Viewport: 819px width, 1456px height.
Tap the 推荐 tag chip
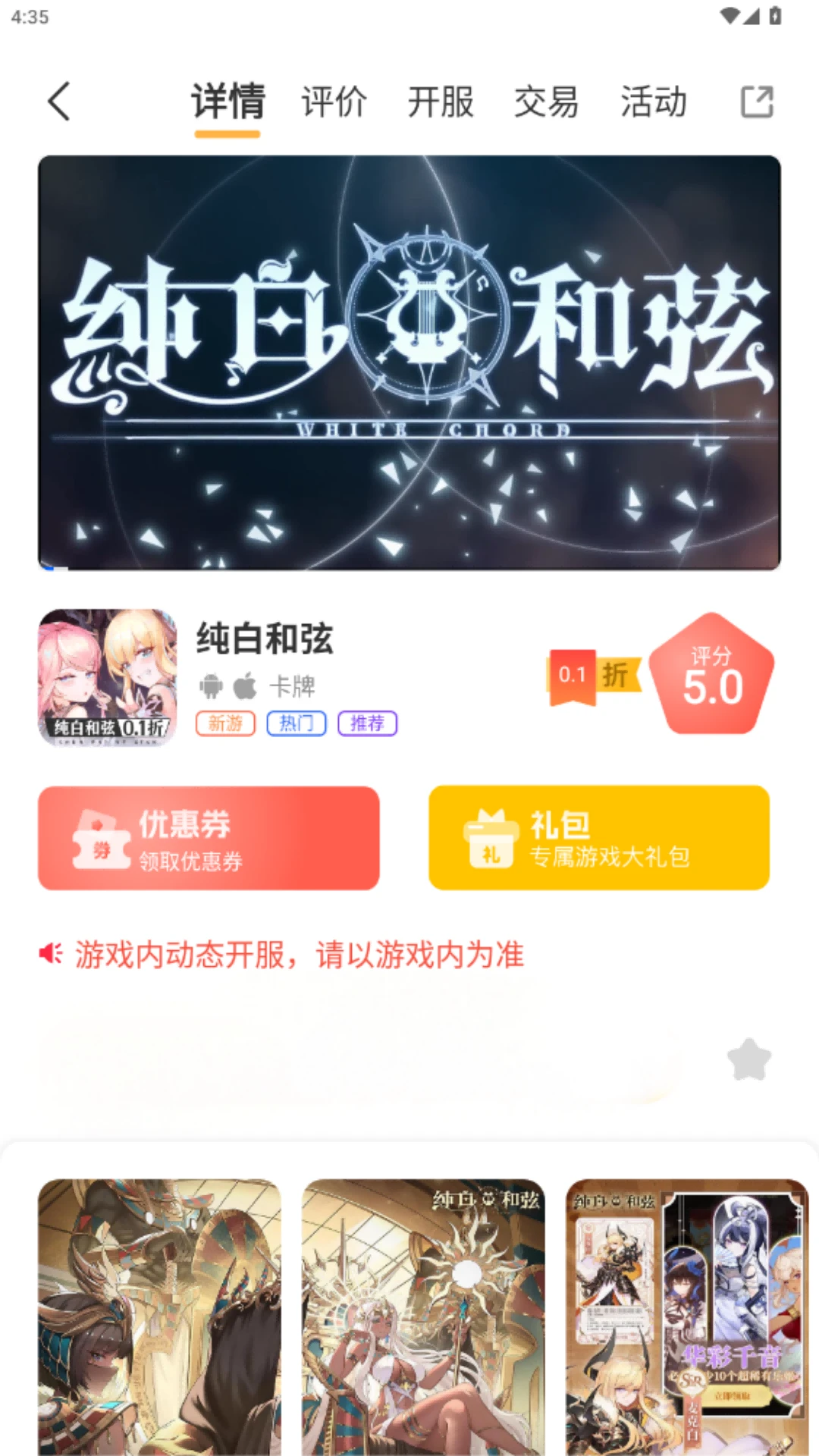tap(367, 723)
